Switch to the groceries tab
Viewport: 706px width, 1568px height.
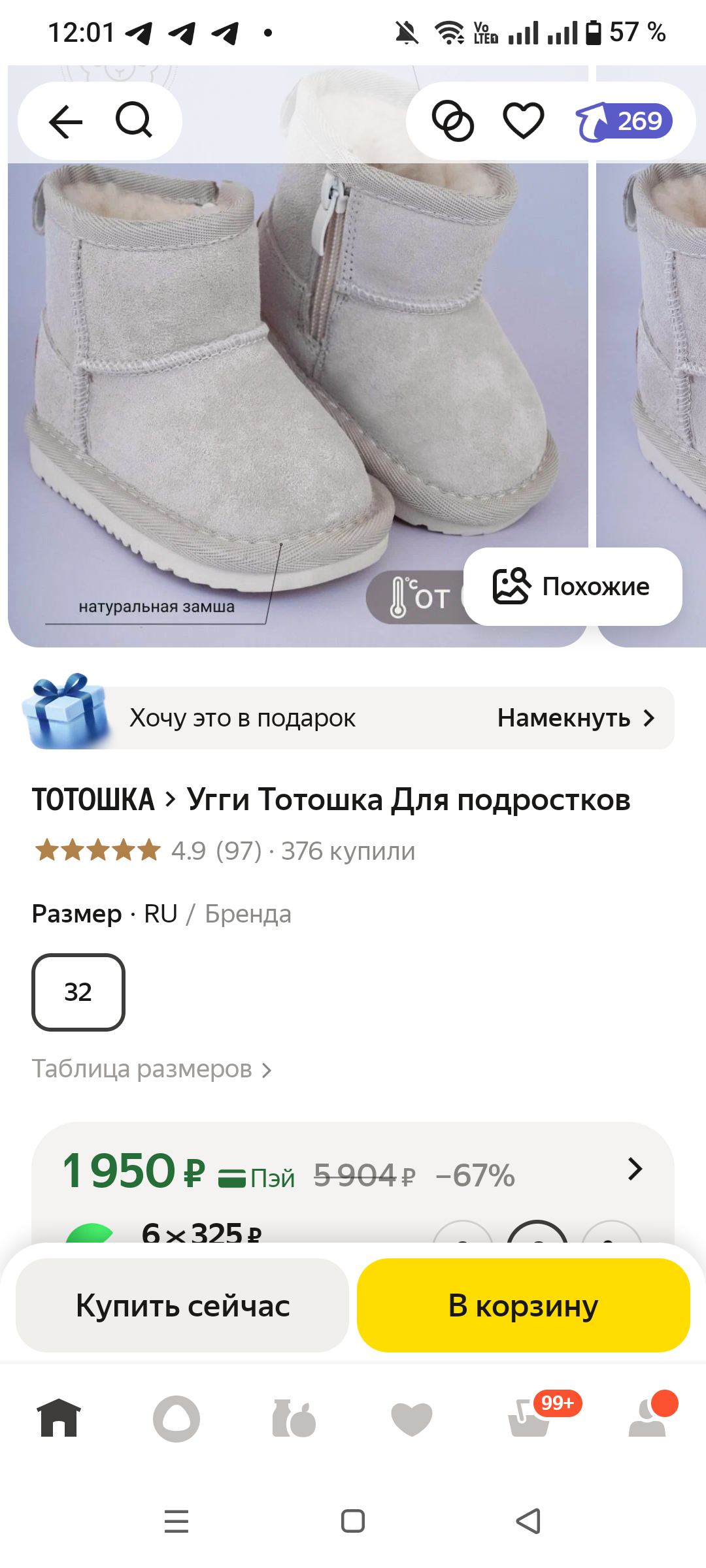point(294,1418)
